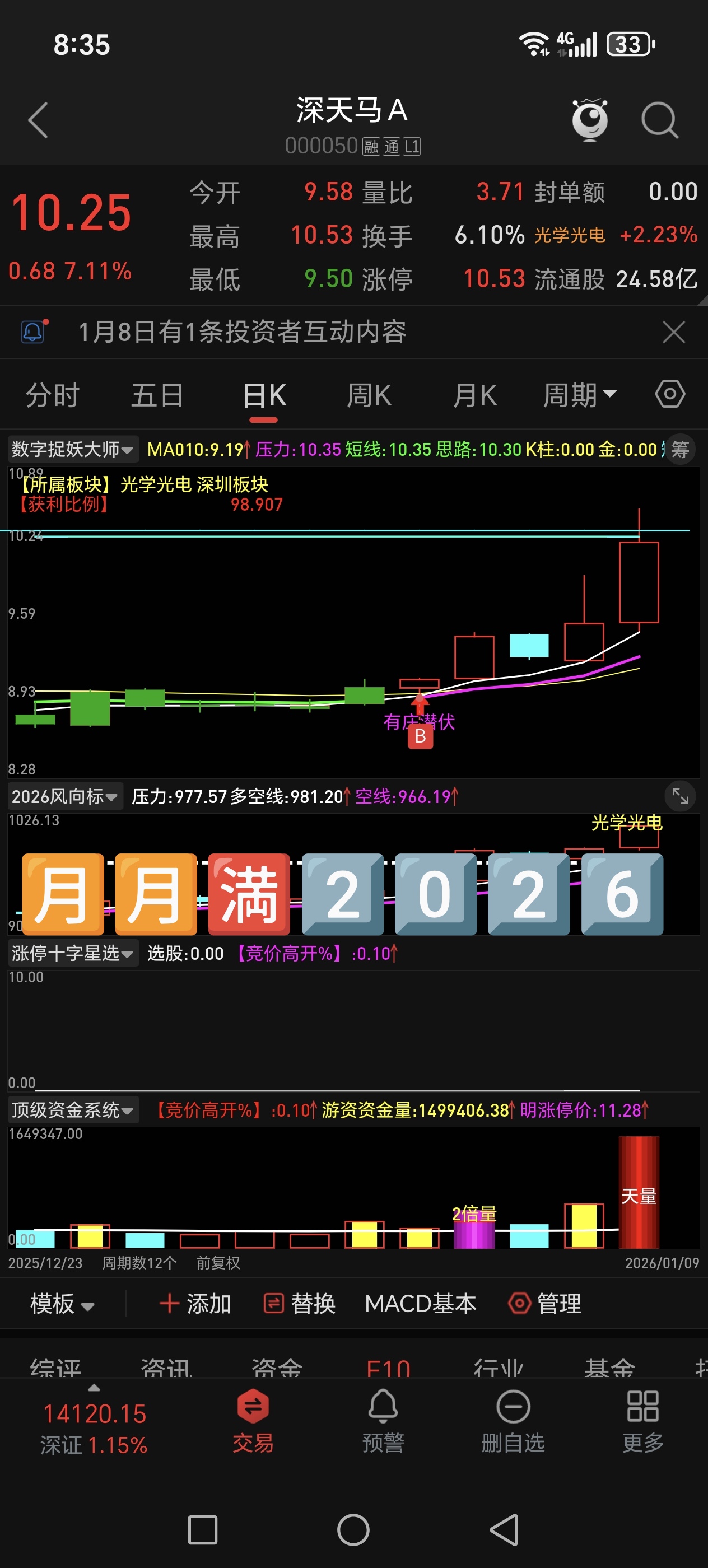Open chart settings hexagon icon

(x=670, y=394)
